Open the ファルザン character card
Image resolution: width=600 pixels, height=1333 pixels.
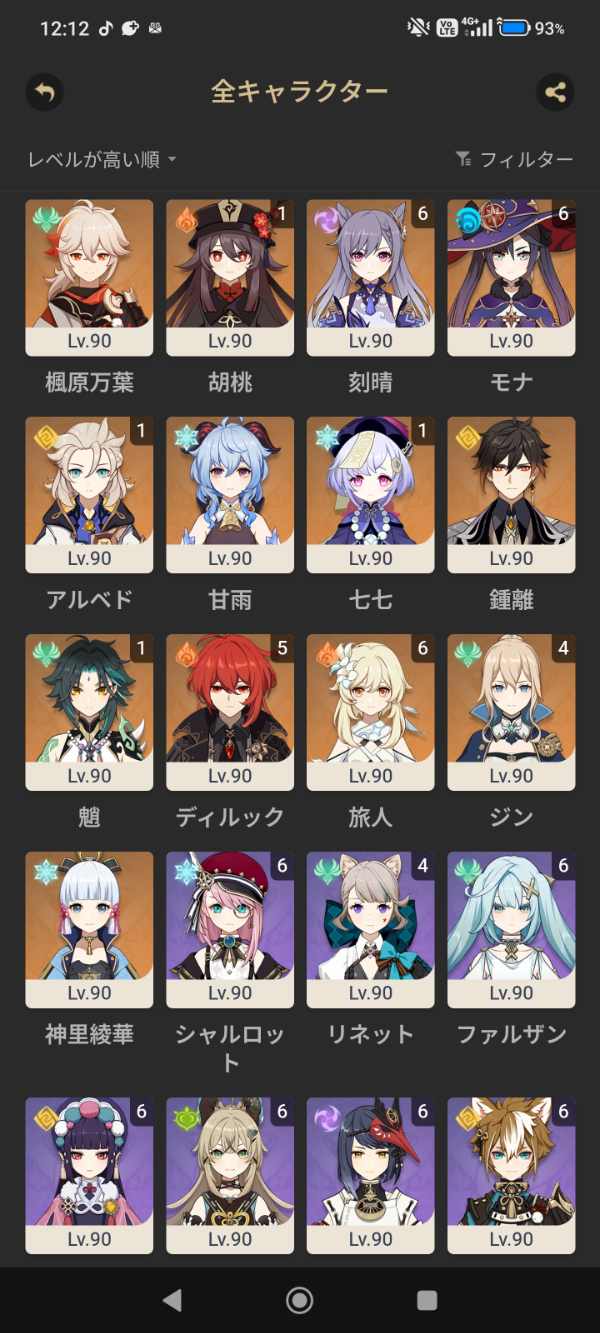(x=512, y=930)
